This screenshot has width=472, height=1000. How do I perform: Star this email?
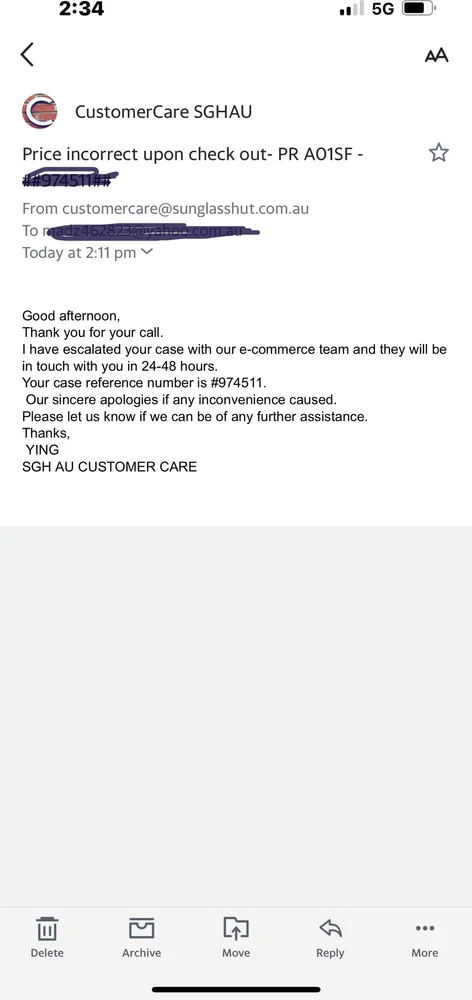pyautogui.click(x=439, y=153)
